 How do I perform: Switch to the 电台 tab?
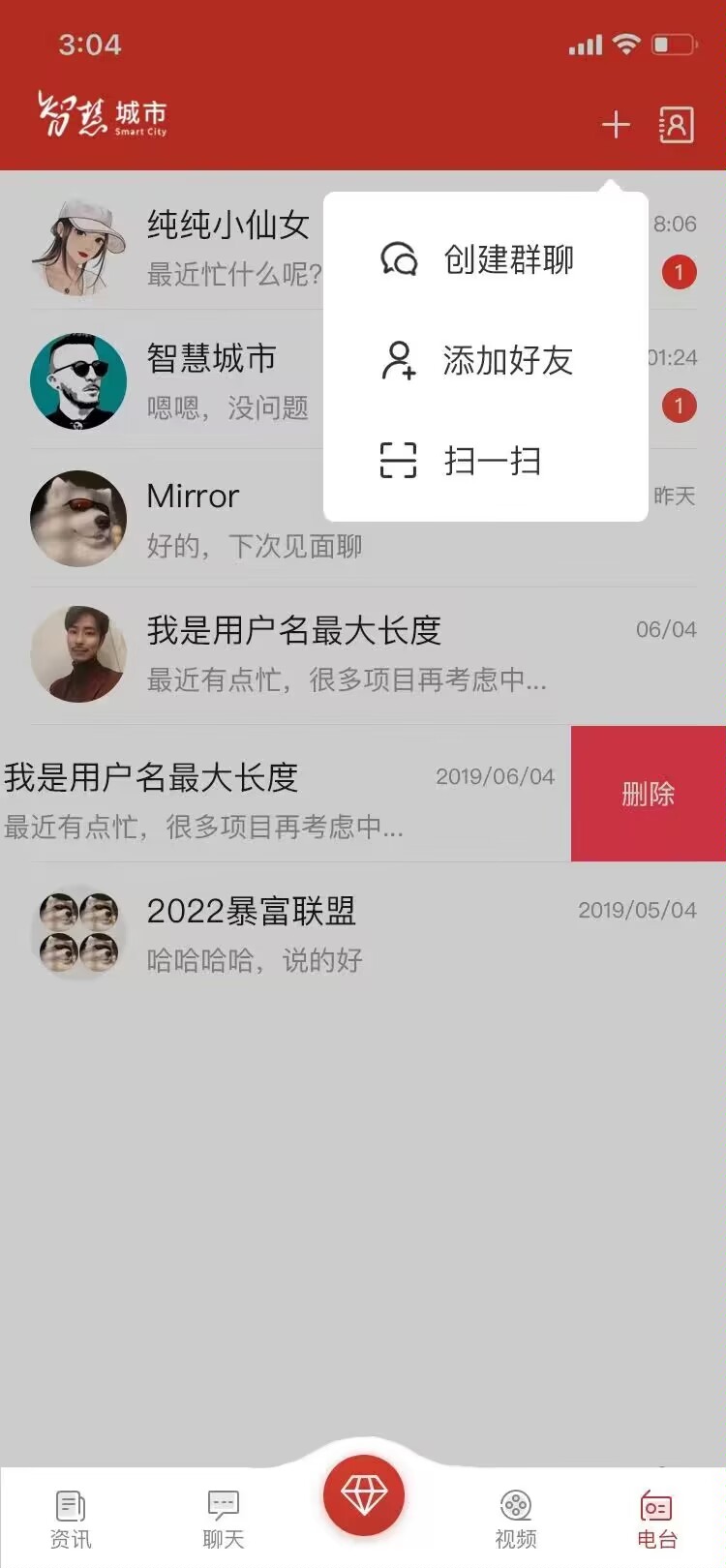click(x=656, y=1519)
